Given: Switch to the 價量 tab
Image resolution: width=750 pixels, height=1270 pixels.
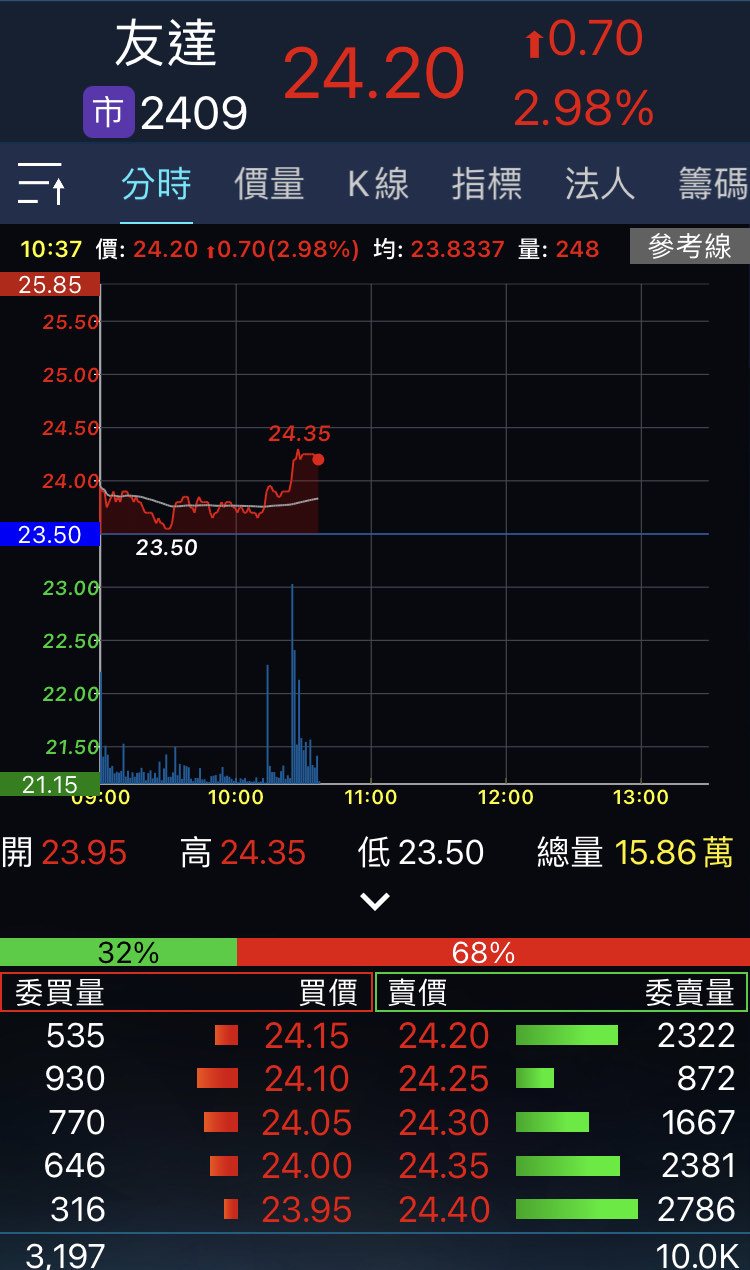Looking at the screenshot, I should 269,184.
